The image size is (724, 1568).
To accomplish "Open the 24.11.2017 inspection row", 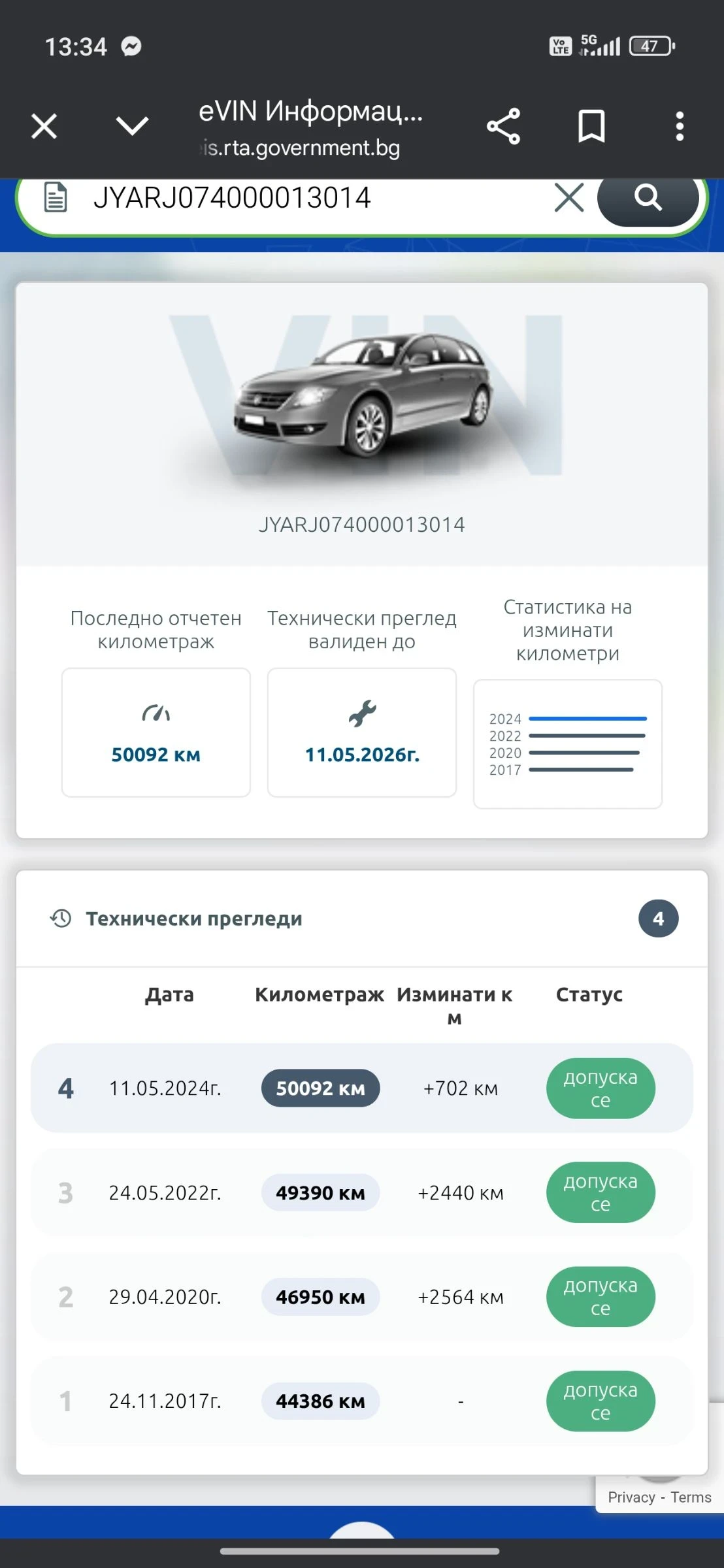I will click(361, 1401).
